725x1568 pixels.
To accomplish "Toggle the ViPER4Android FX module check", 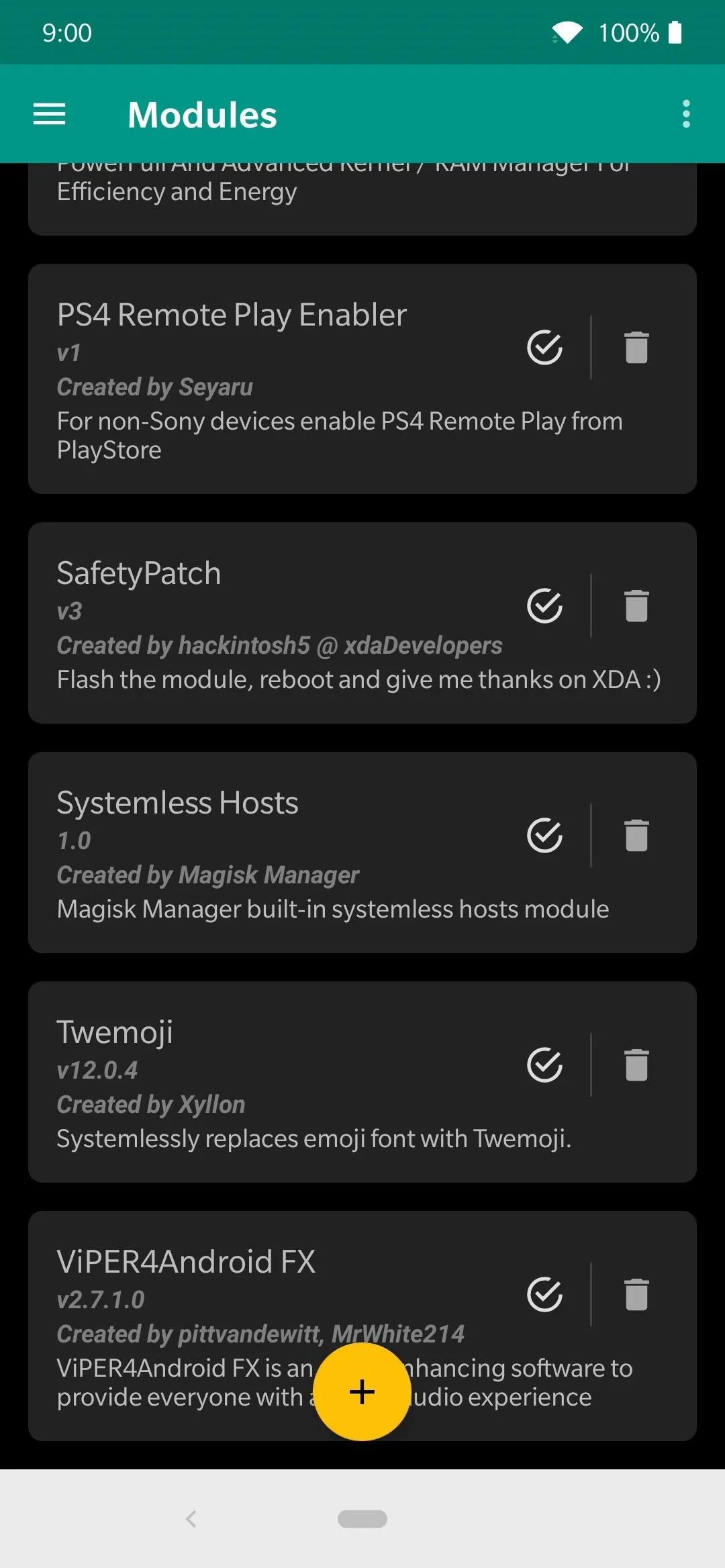I will point(545,1294).
